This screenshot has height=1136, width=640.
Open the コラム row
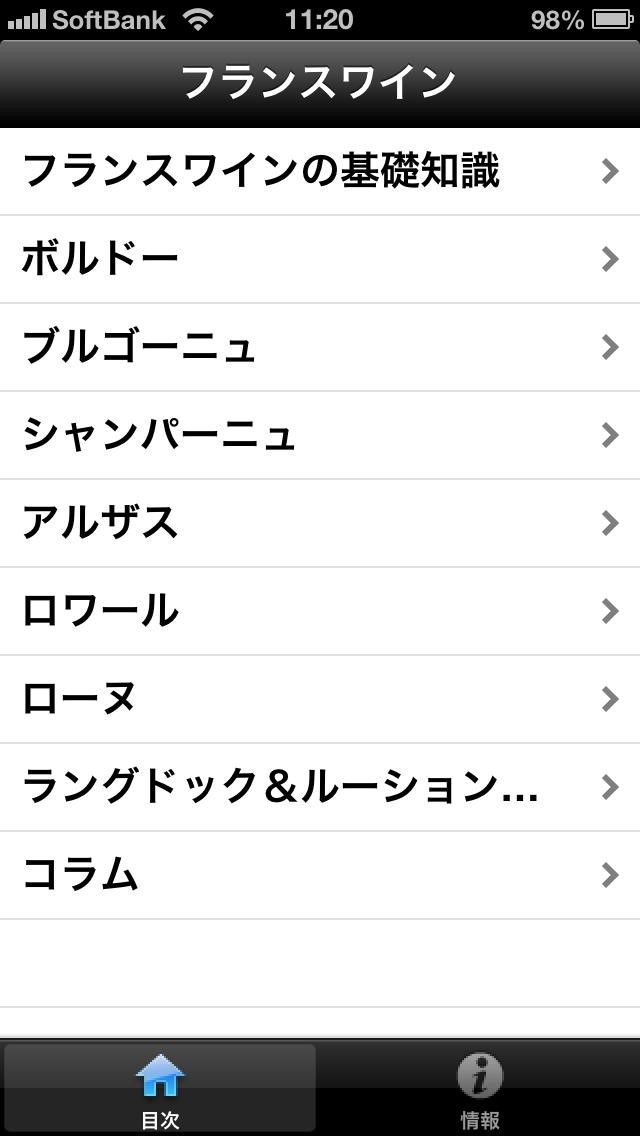(320, 875)
